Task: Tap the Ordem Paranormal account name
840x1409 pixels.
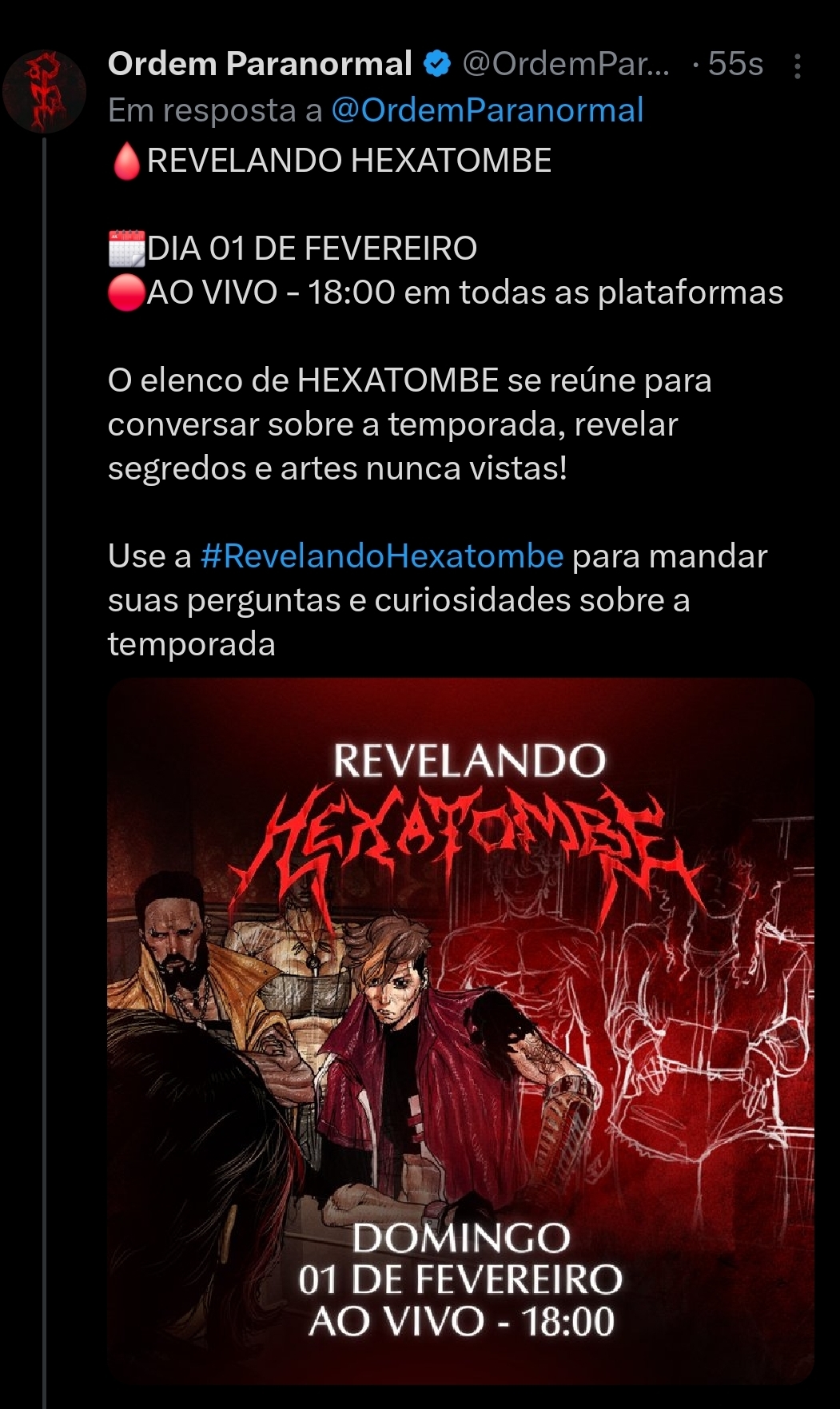Action: tap(260, 64)
